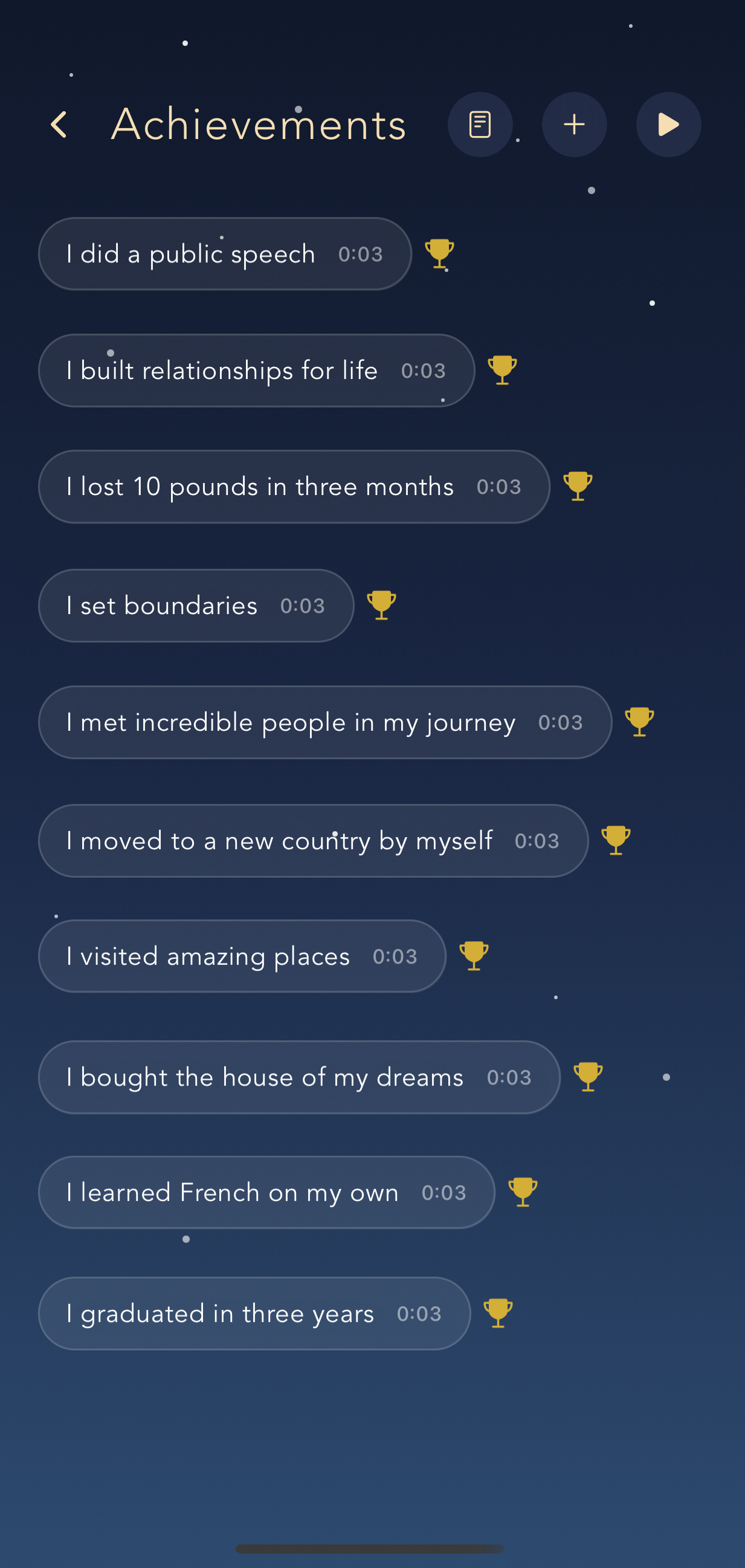
Task: Tap the trophy beside 'I graduated in three years'
Action: (x=498, y=1313)
